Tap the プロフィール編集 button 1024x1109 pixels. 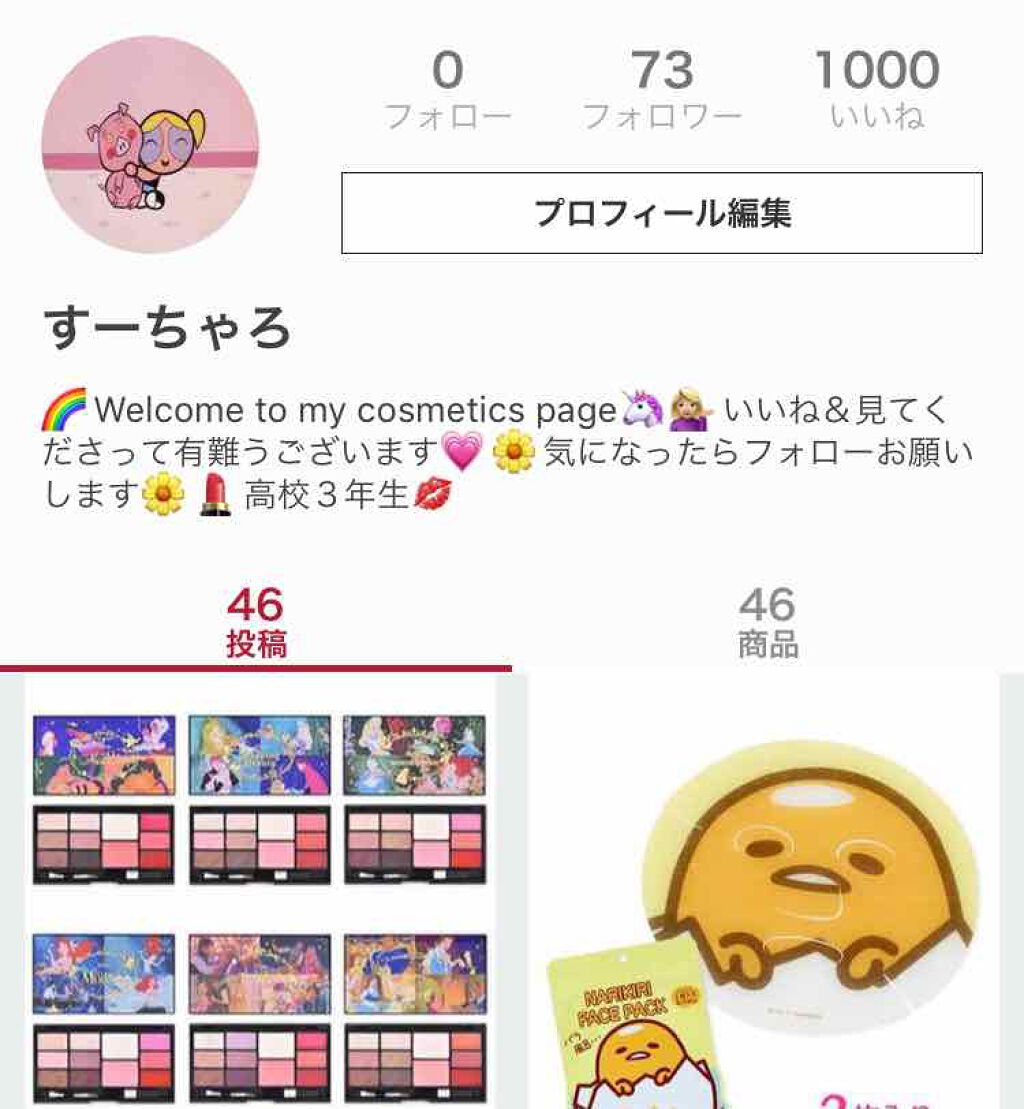click(661, 213)
